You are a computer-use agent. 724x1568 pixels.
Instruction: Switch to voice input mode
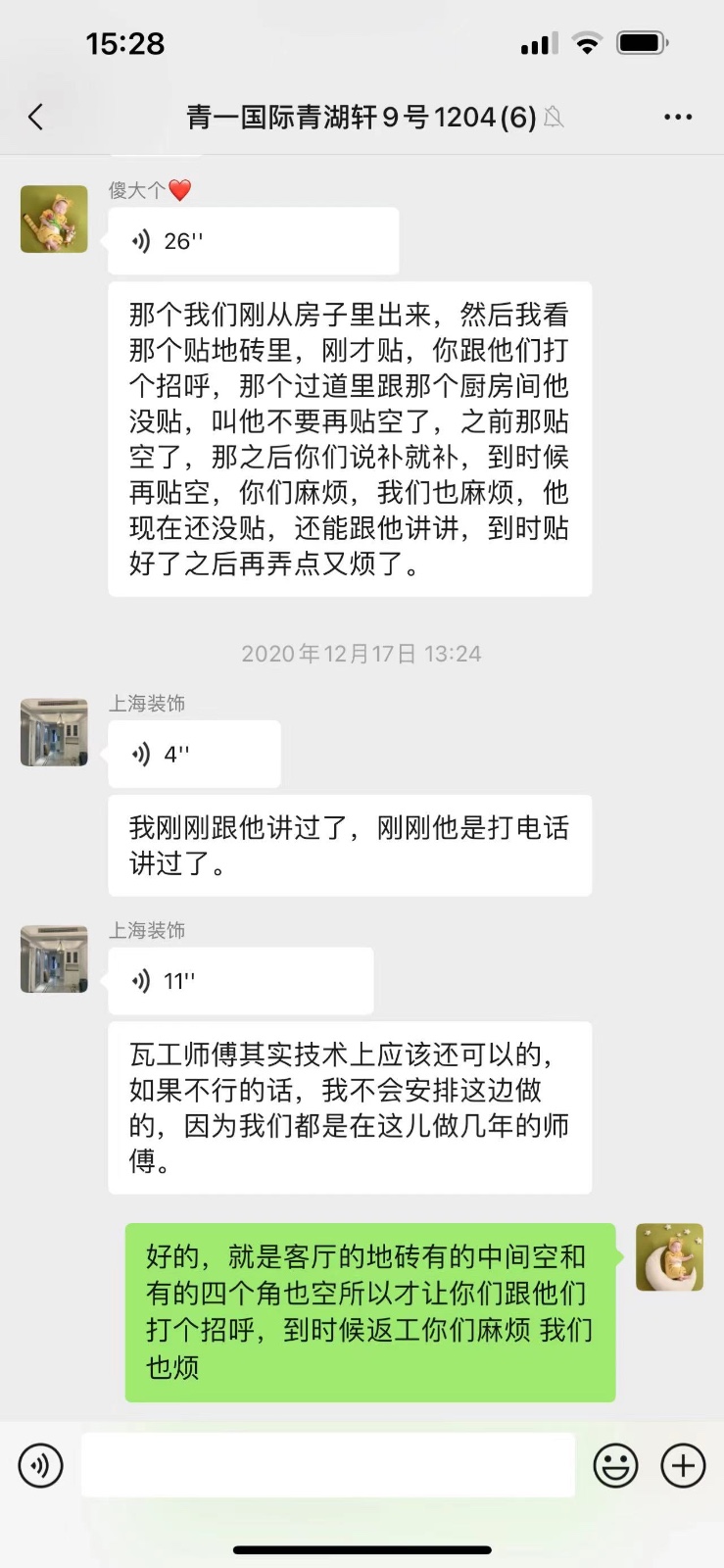(x=40, y=1466)
